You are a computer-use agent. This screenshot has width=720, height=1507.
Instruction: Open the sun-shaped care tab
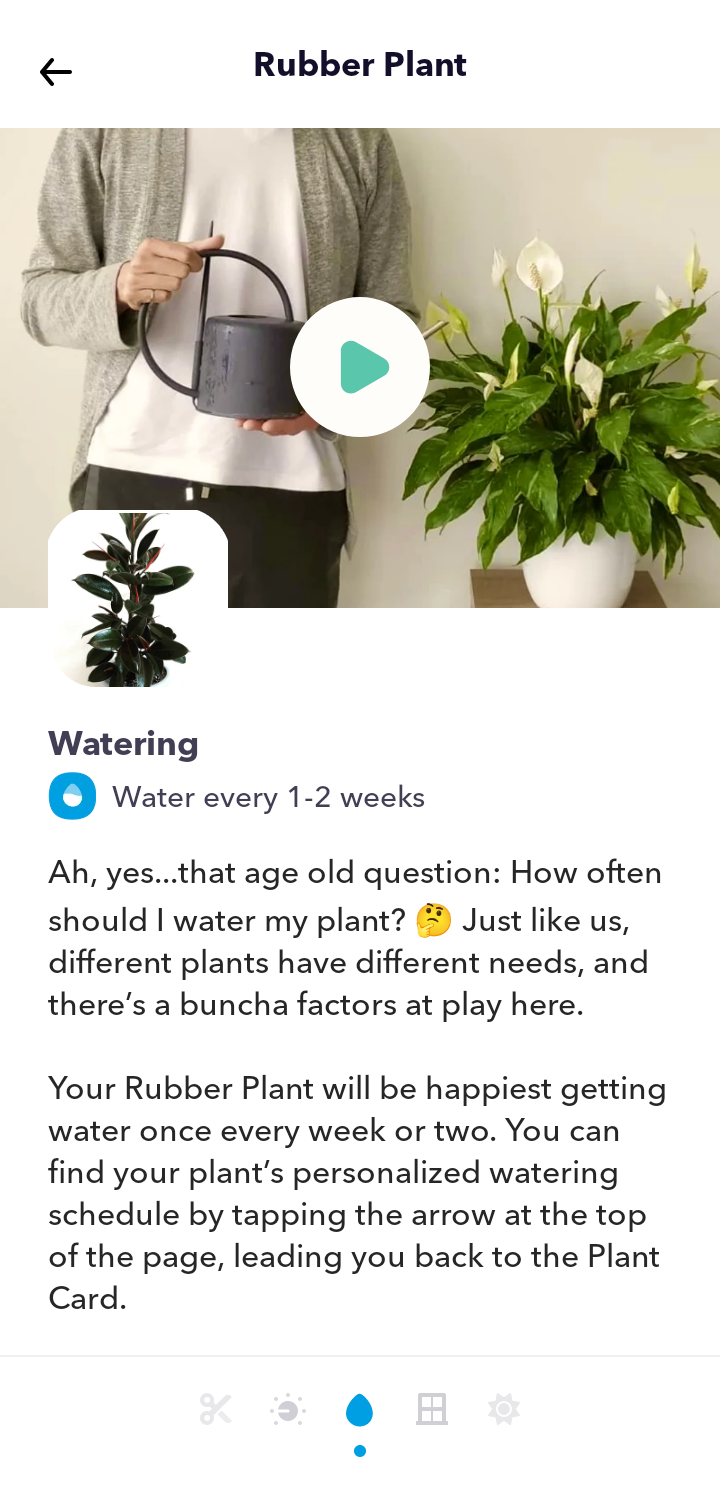click(504, 1410)
